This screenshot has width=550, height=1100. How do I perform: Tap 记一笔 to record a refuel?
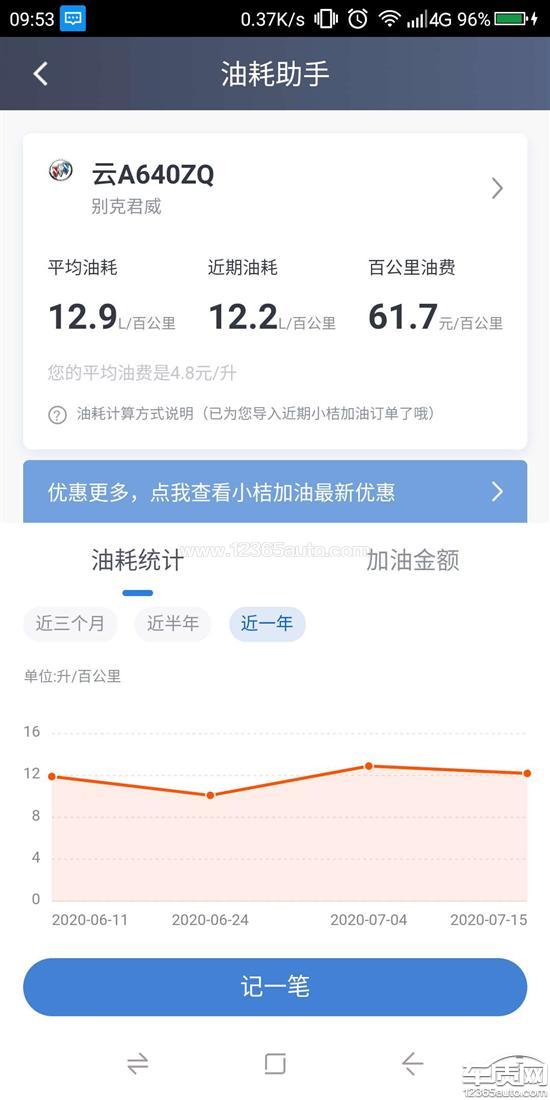click(x=275, y=986)
